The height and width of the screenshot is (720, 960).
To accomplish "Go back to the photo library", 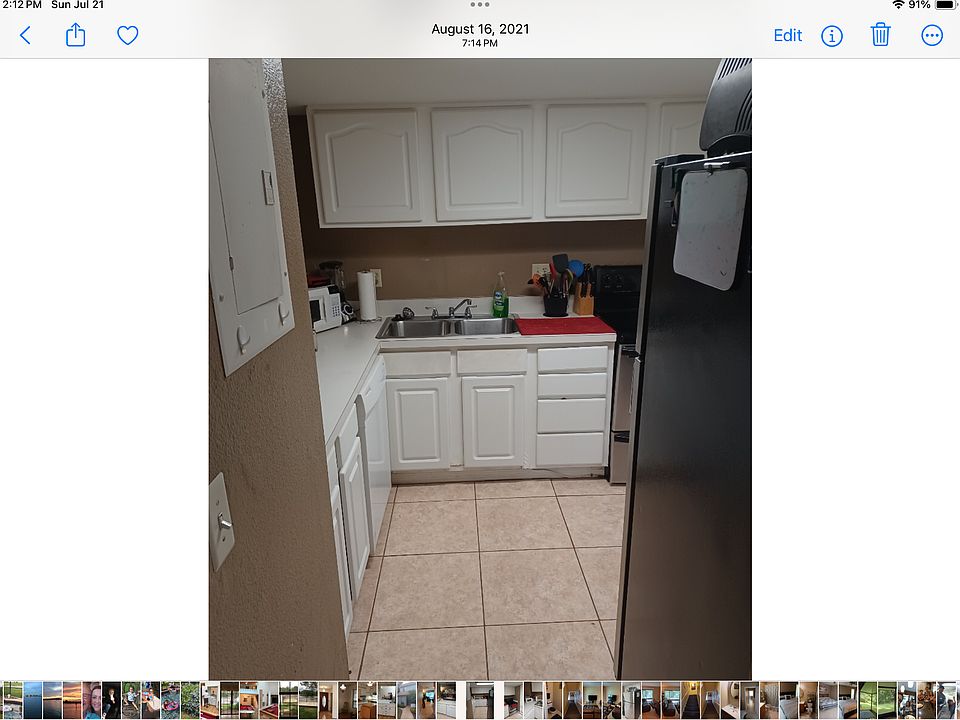I will (26, 36).
